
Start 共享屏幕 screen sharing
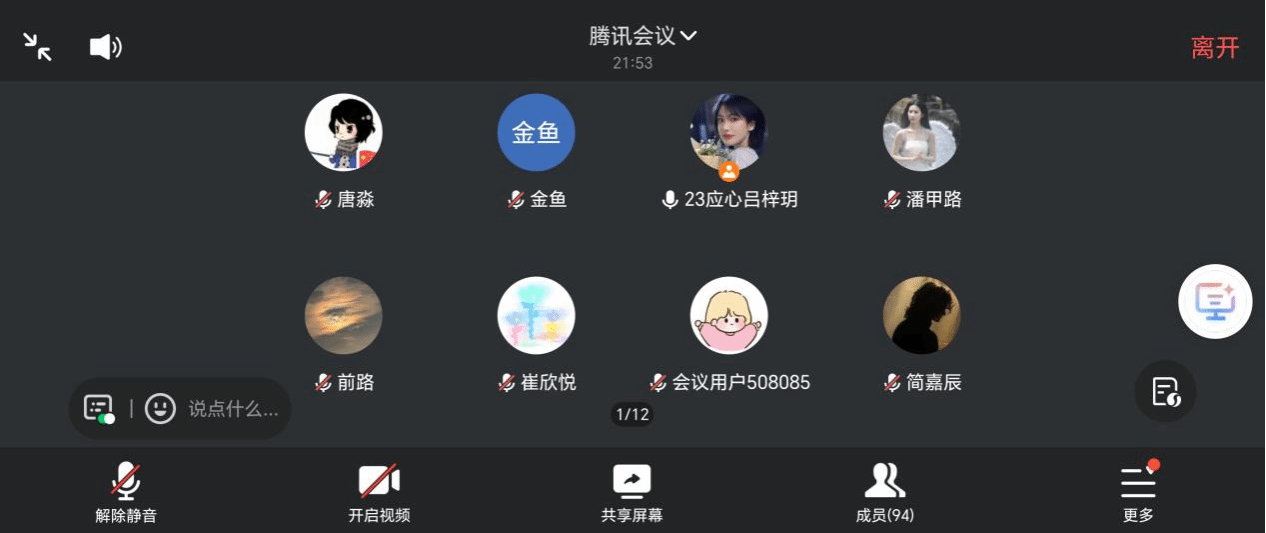632,492
